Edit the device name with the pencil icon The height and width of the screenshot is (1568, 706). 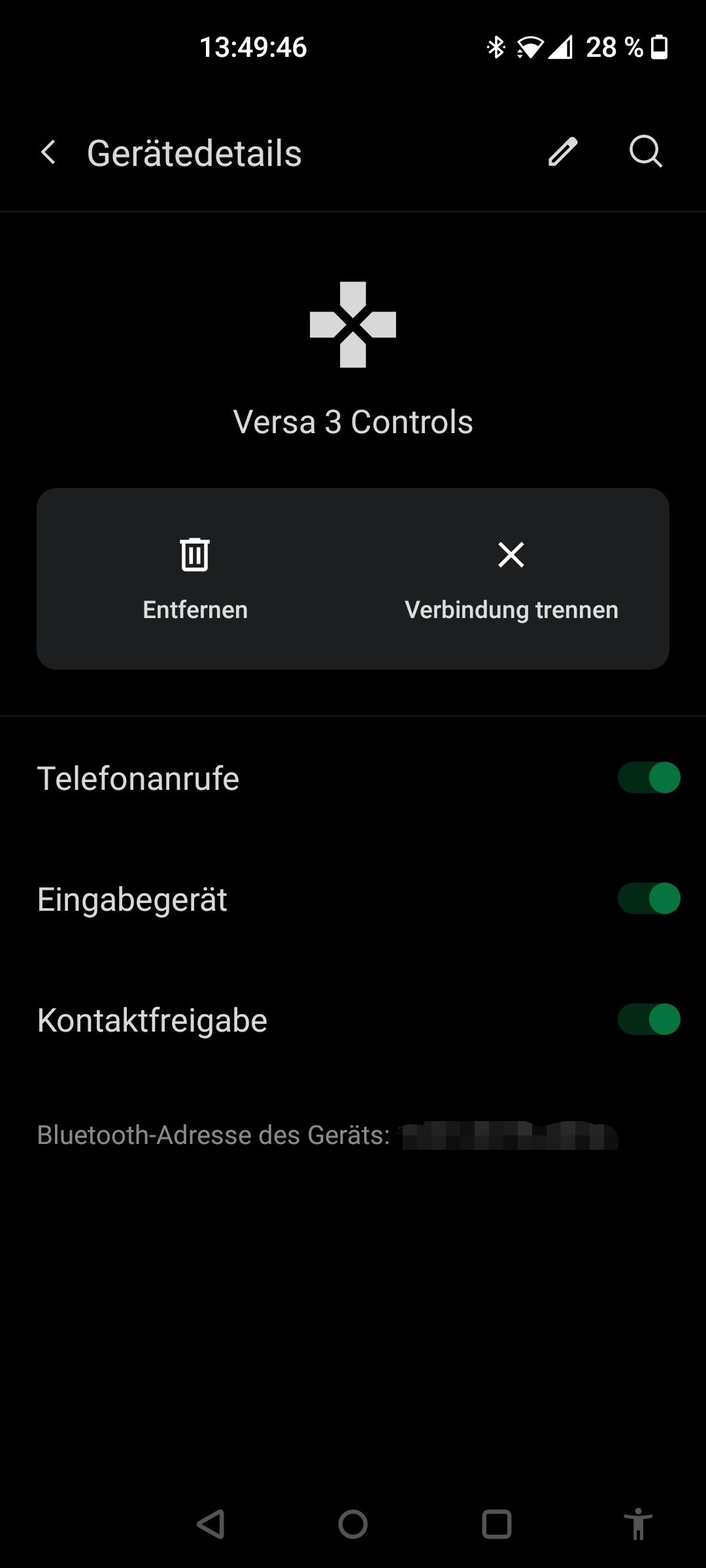562,152
